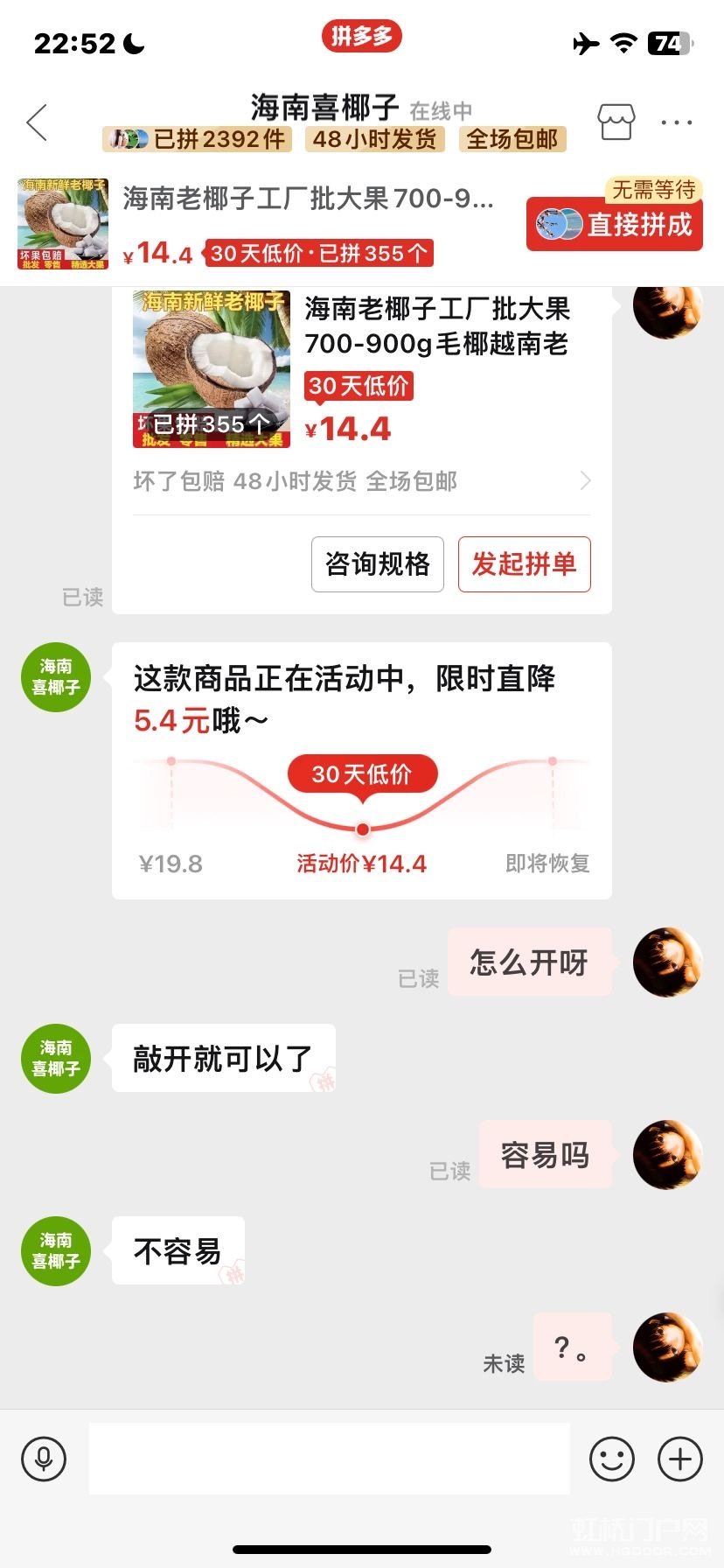Open the plus attachment menu

pos(680,1459)
